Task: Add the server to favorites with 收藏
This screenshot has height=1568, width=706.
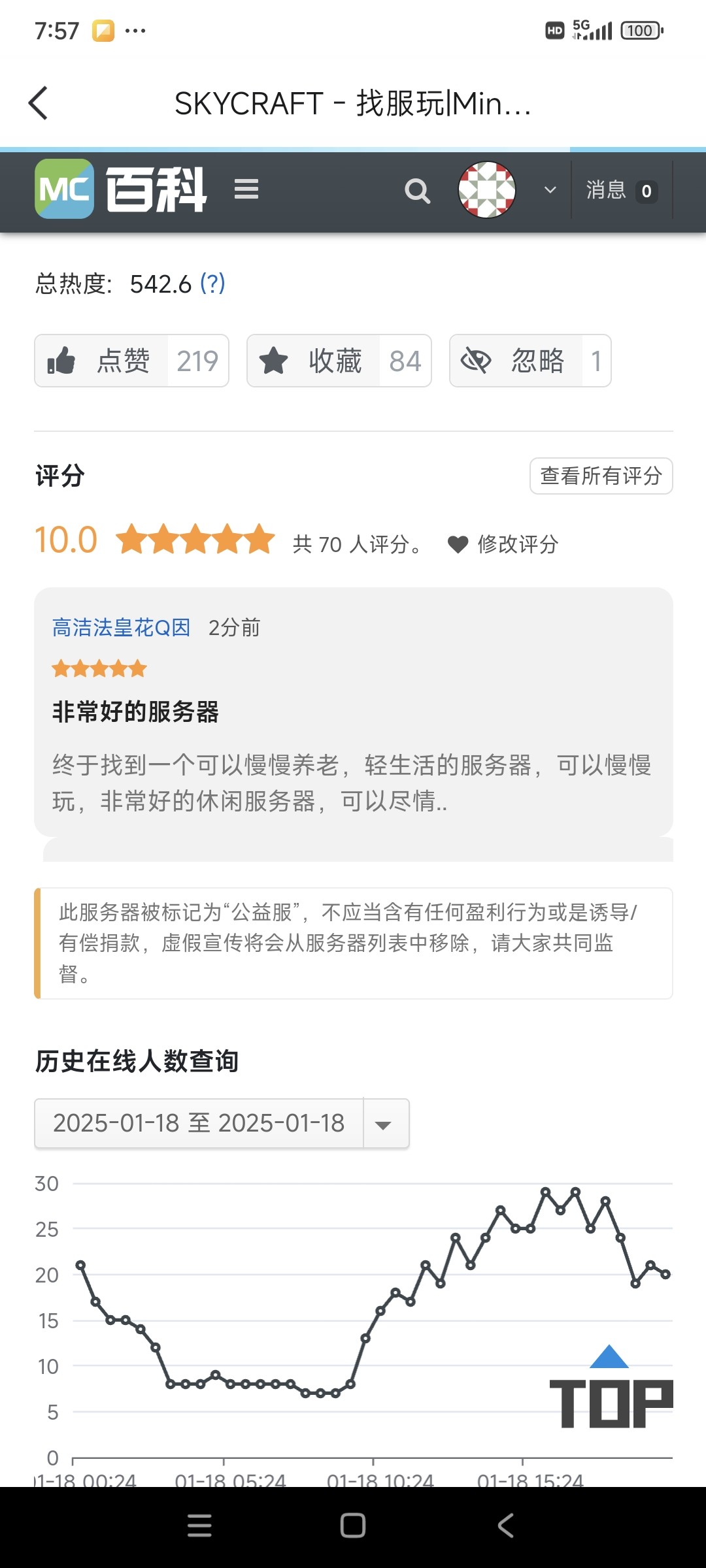Action: [339, 361]
